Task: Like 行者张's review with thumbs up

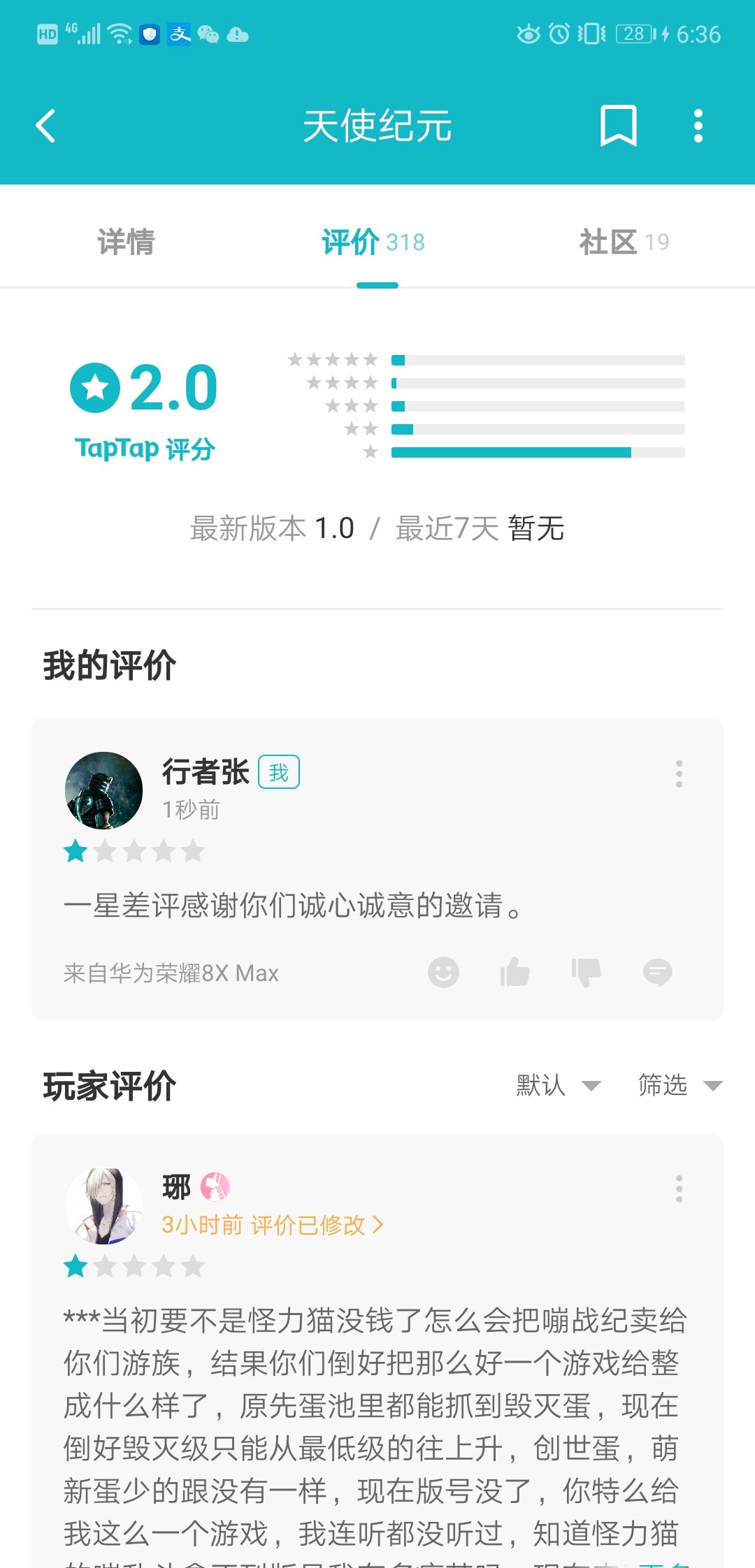Action: point(515,972)
